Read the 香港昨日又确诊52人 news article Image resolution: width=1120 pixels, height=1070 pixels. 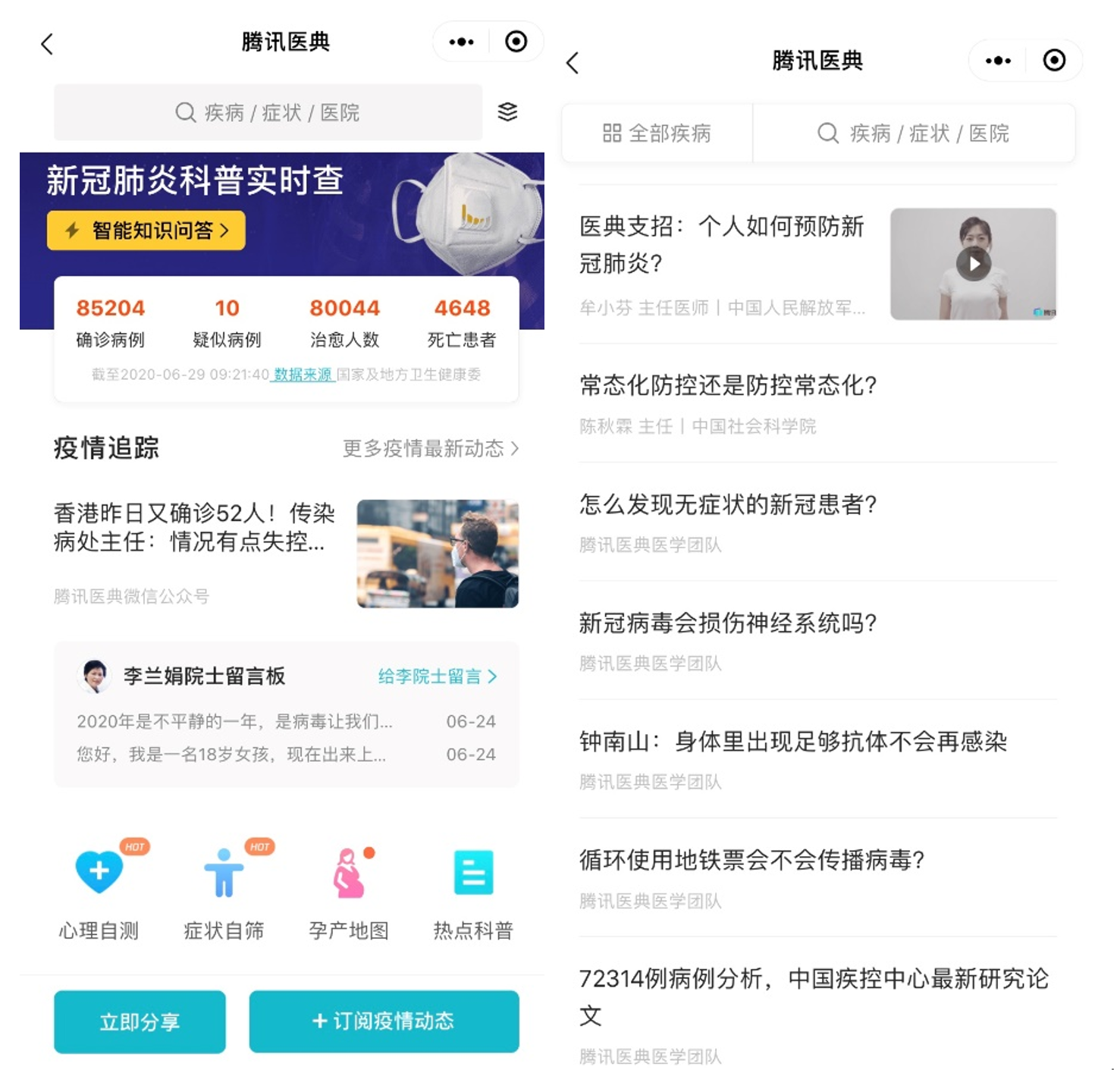(x=194, y=528)
